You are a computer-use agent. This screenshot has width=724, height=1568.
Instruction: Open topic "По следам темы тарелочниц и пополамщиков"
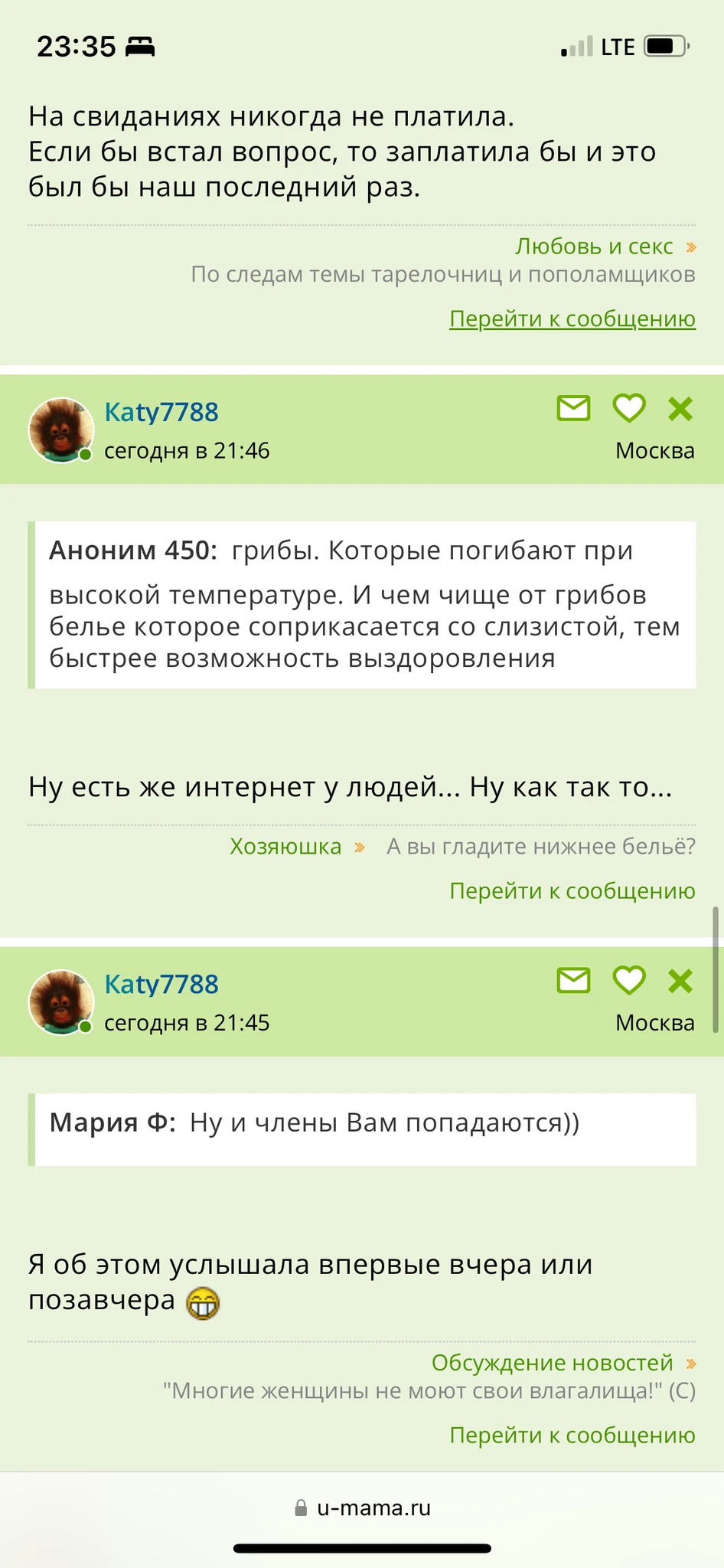pyautogui.click(x=443, y=274)
